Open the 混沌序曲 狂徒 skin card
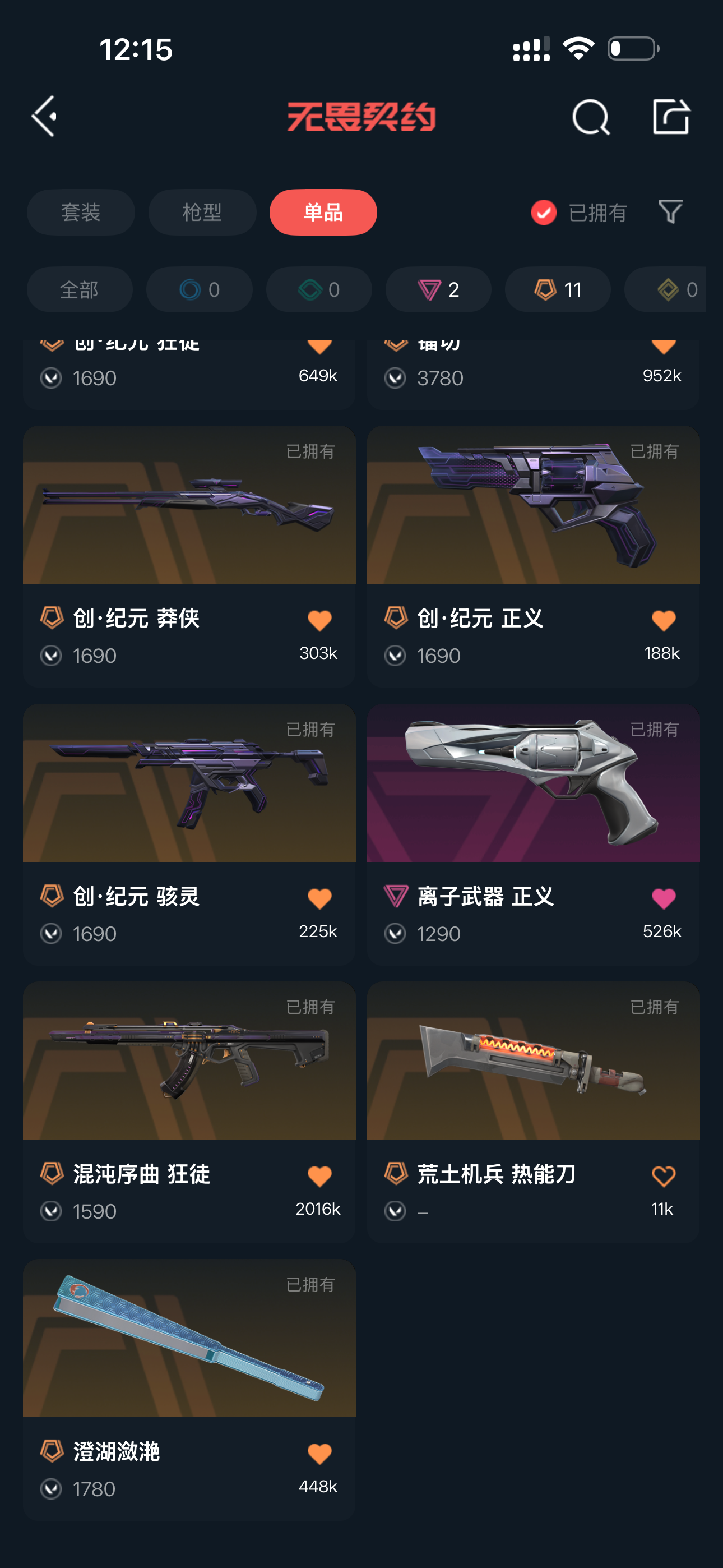Screen dimensions: 723x1568 pyautogui.click(x=189, y=1061)
